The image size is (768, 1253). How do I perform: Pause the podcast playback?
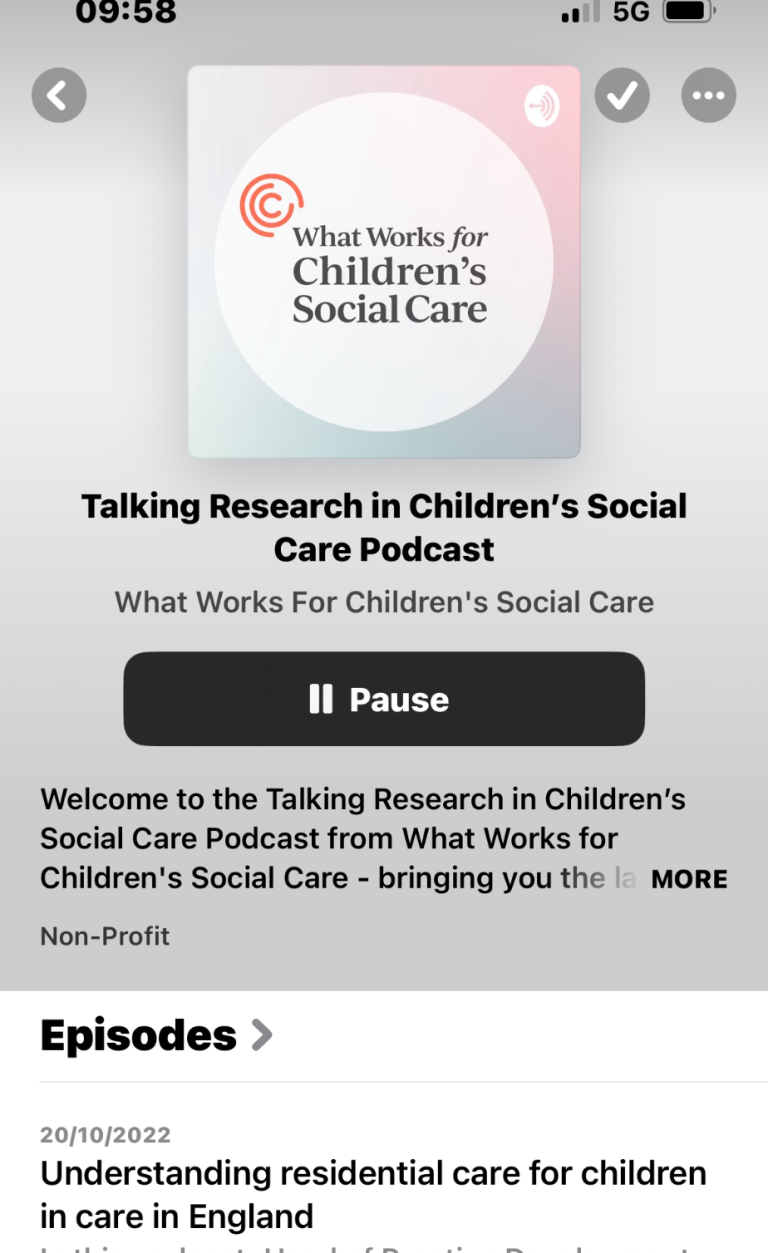(x=384, y=699)
